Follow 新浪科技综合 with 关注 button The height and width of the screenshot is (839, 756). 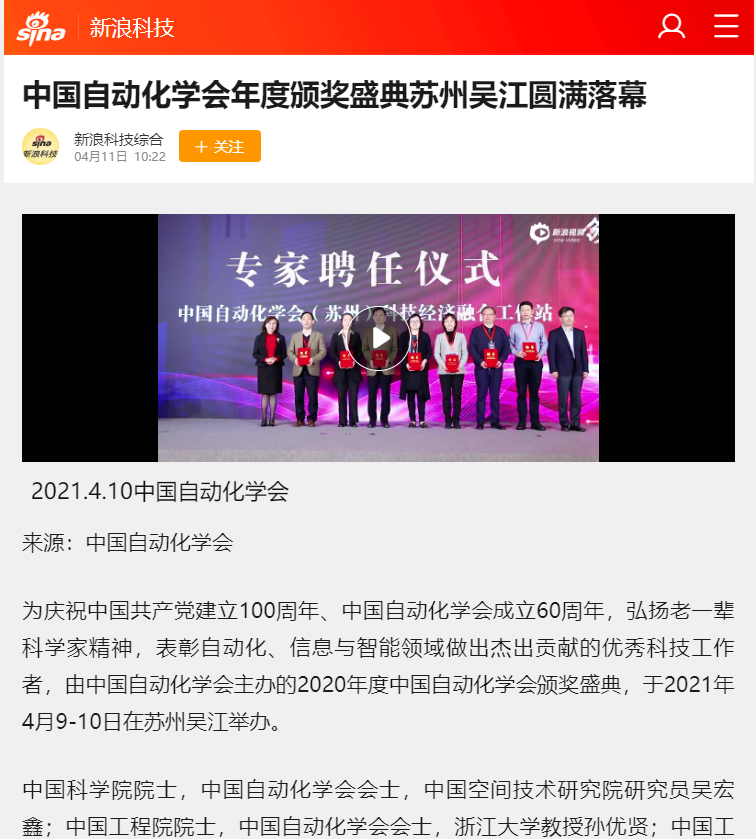220,146
